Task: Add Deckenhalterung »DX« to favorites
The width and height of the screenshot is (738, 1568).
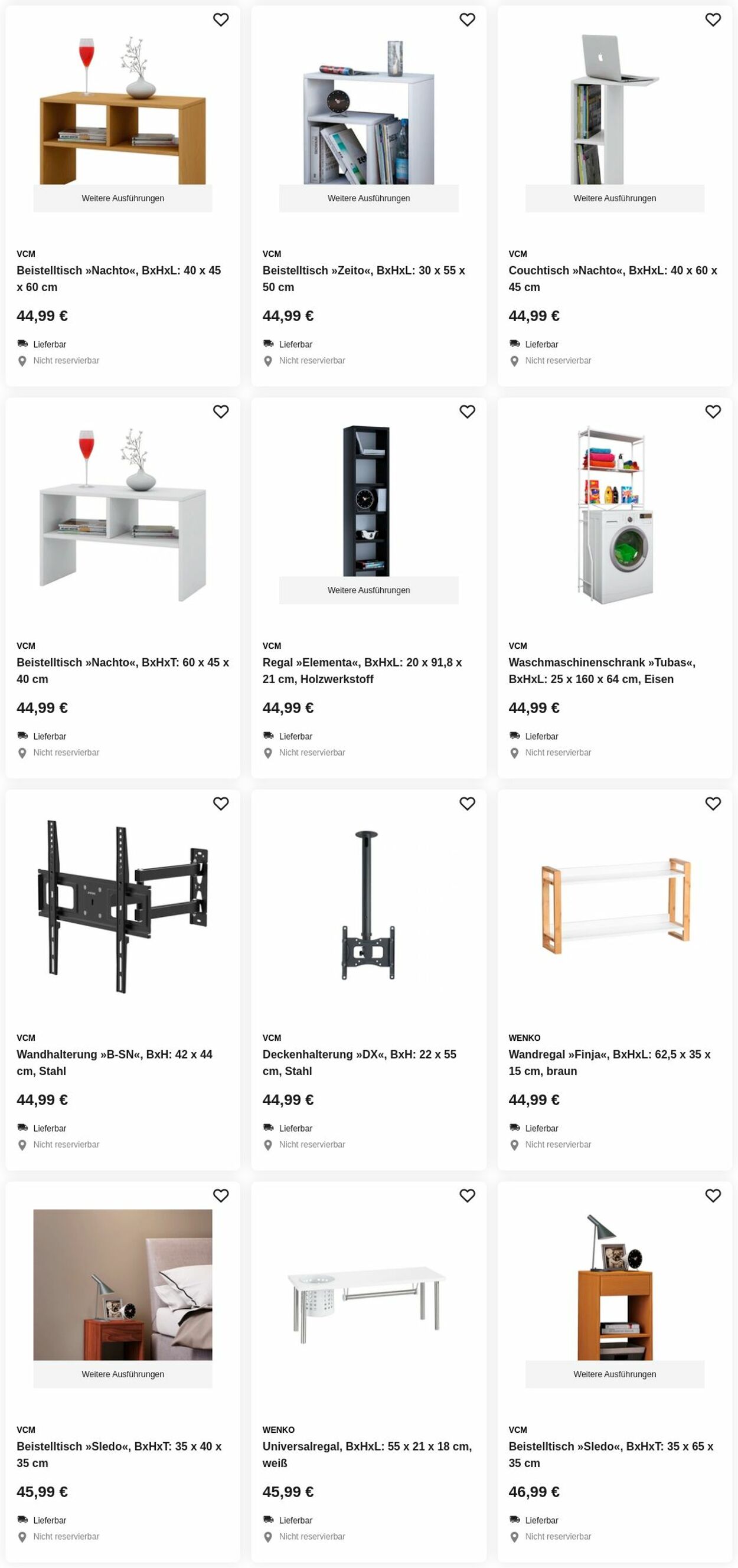Action: point(466,803)
